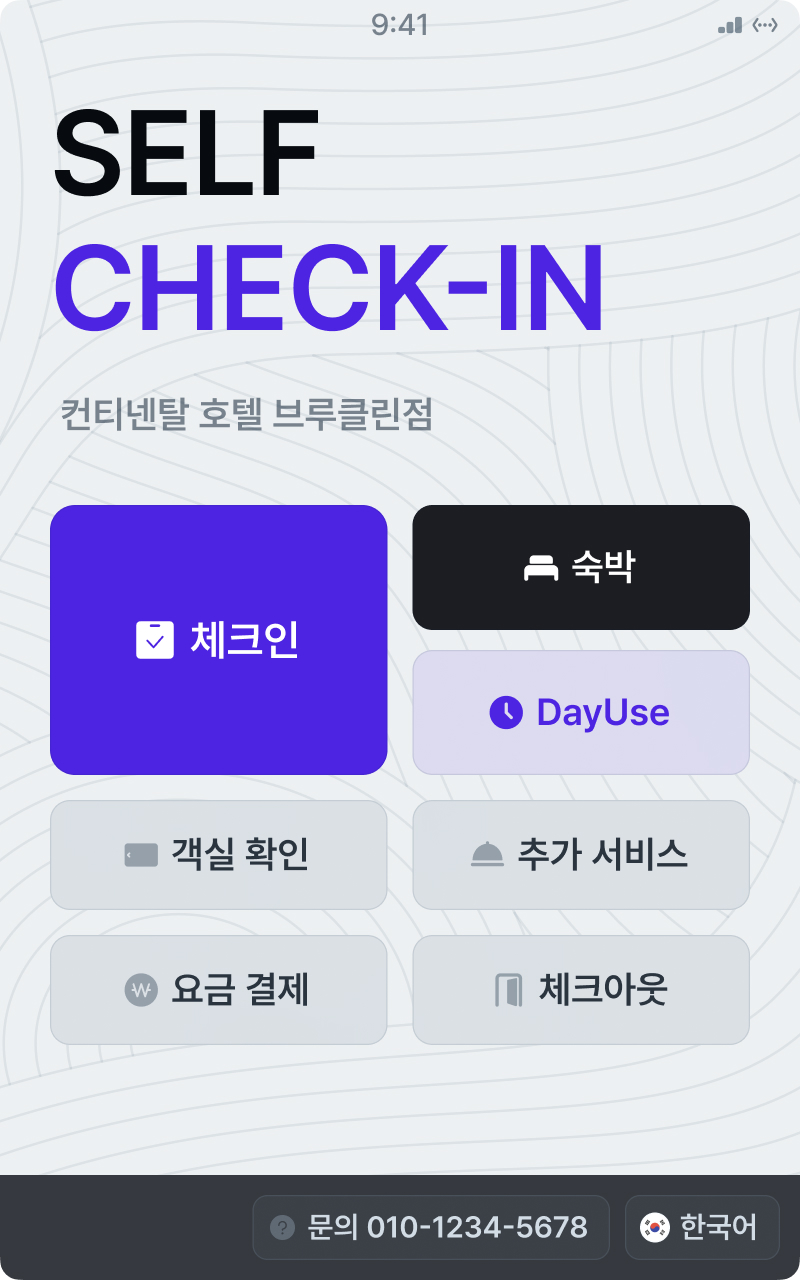
Task: Open 추가 서비스
Action: point(581,855)
